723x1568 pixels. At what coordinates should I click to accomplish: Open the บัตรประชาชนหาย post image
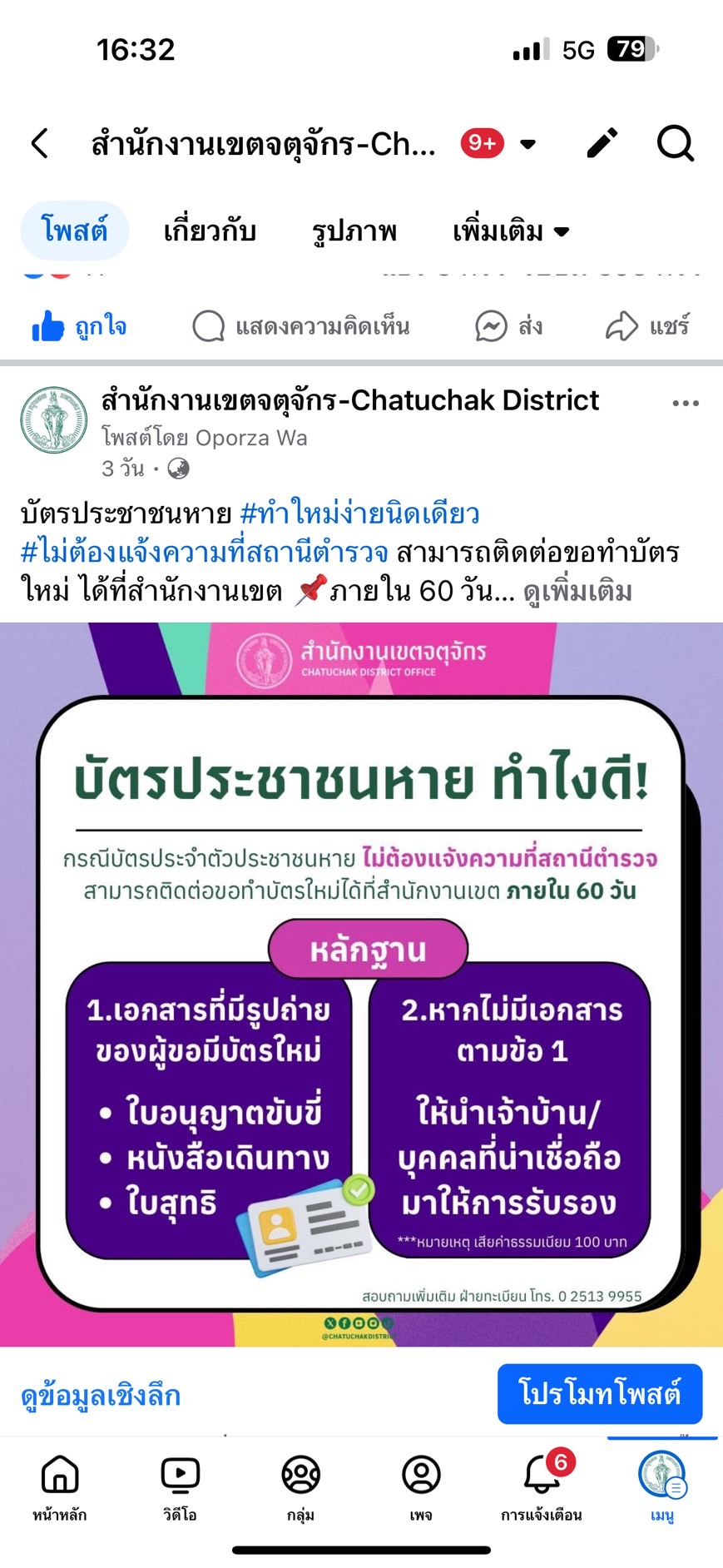coord(361,982)
